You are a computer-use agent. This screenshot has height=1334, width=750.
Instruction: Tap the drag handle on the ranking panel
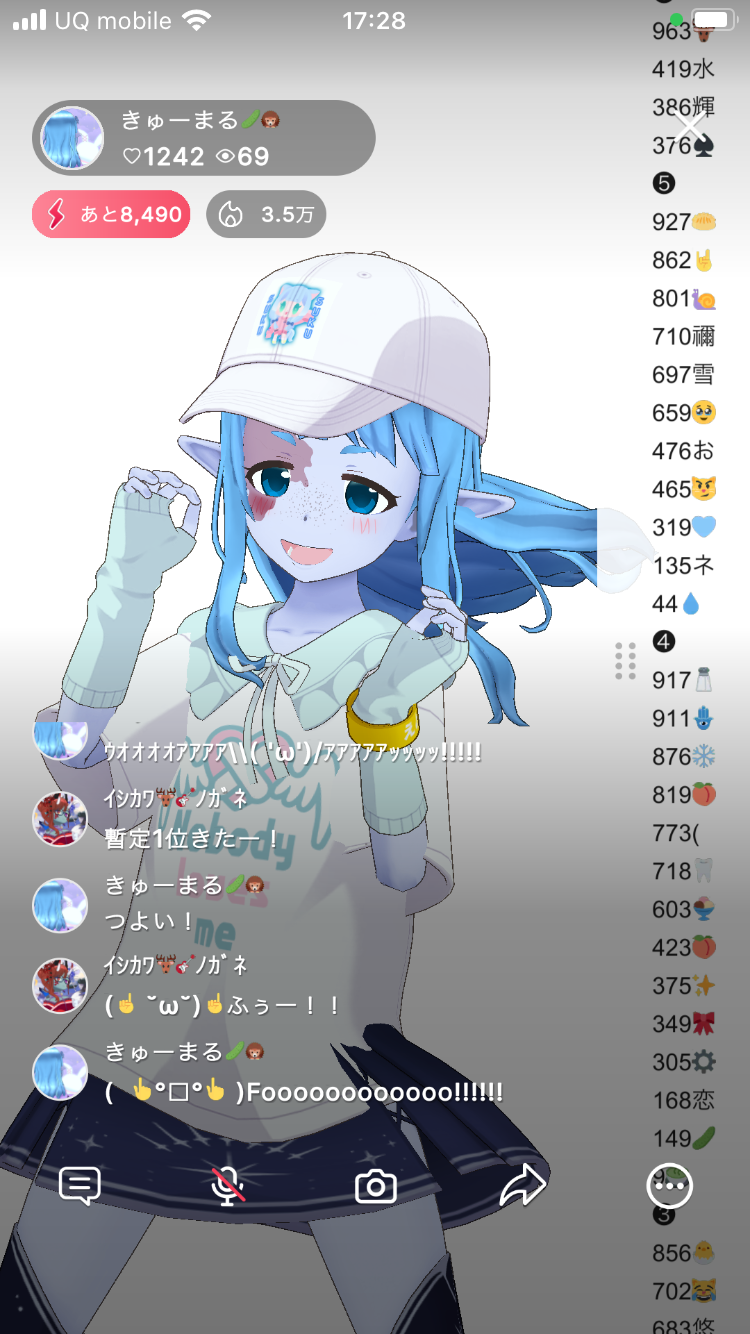coord(626,661)
